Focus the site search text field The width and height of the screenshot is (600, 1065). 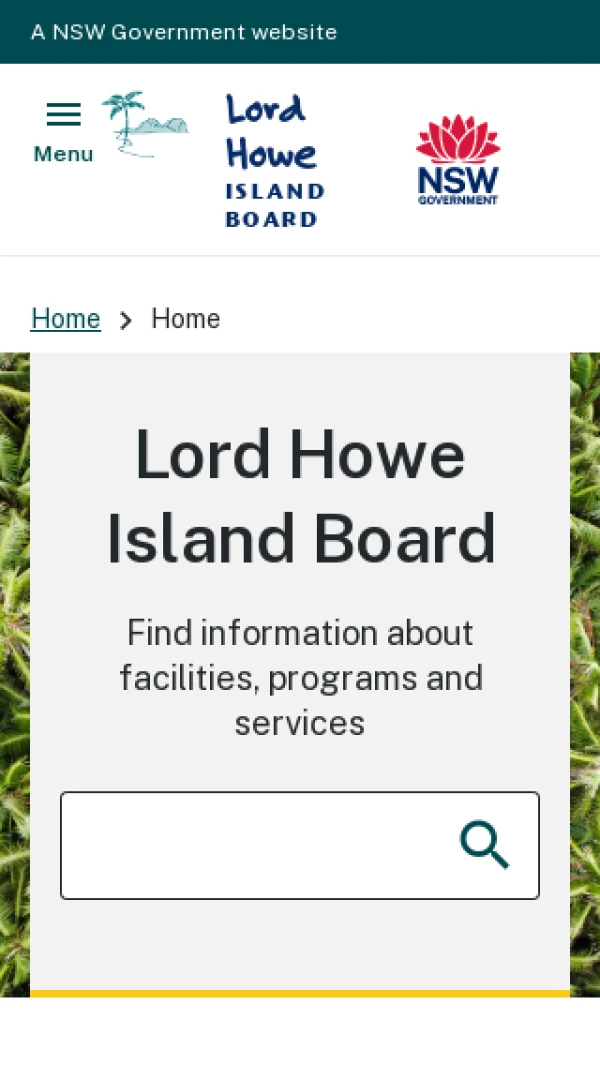tap(250, 846)
